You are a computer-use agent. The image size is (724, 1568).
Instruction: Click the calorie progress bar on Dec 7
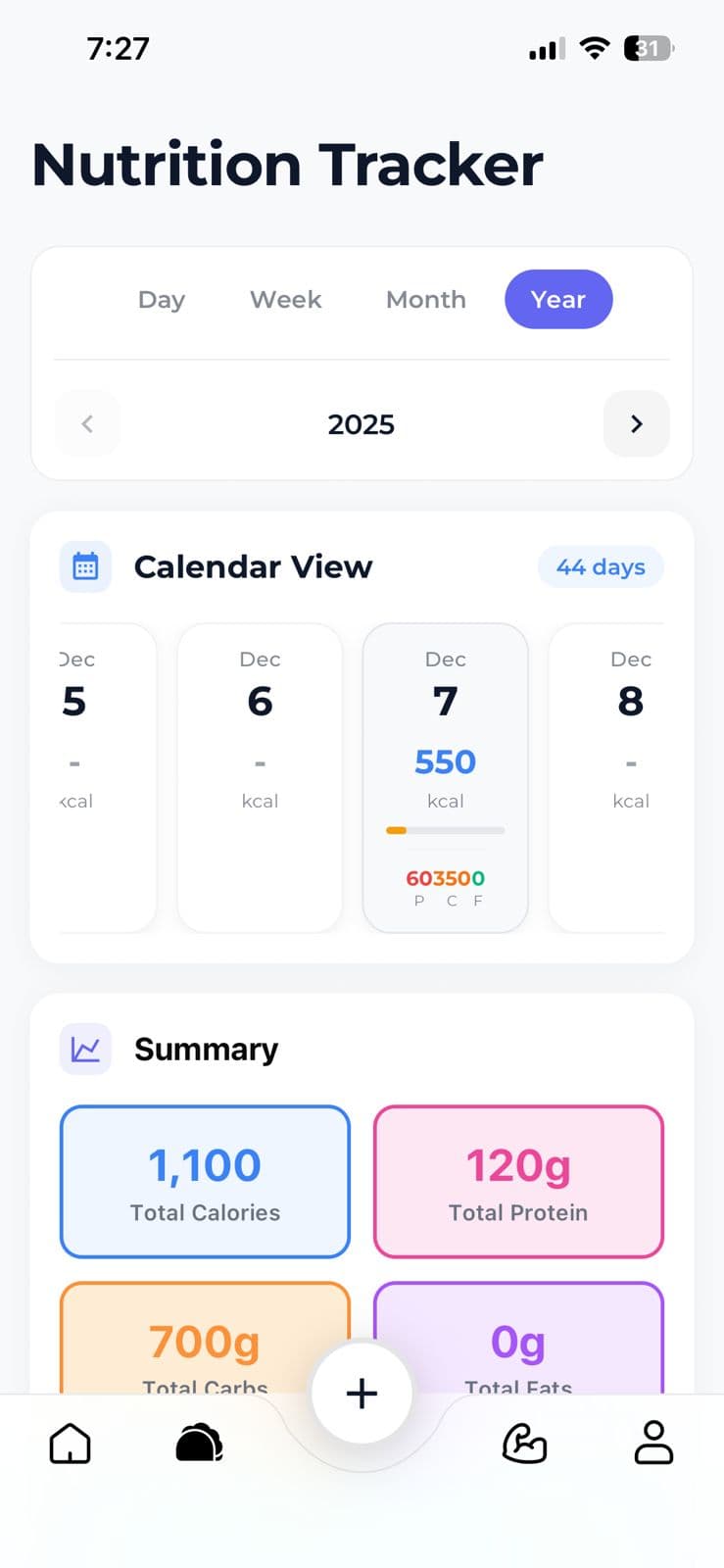(445, 830)
